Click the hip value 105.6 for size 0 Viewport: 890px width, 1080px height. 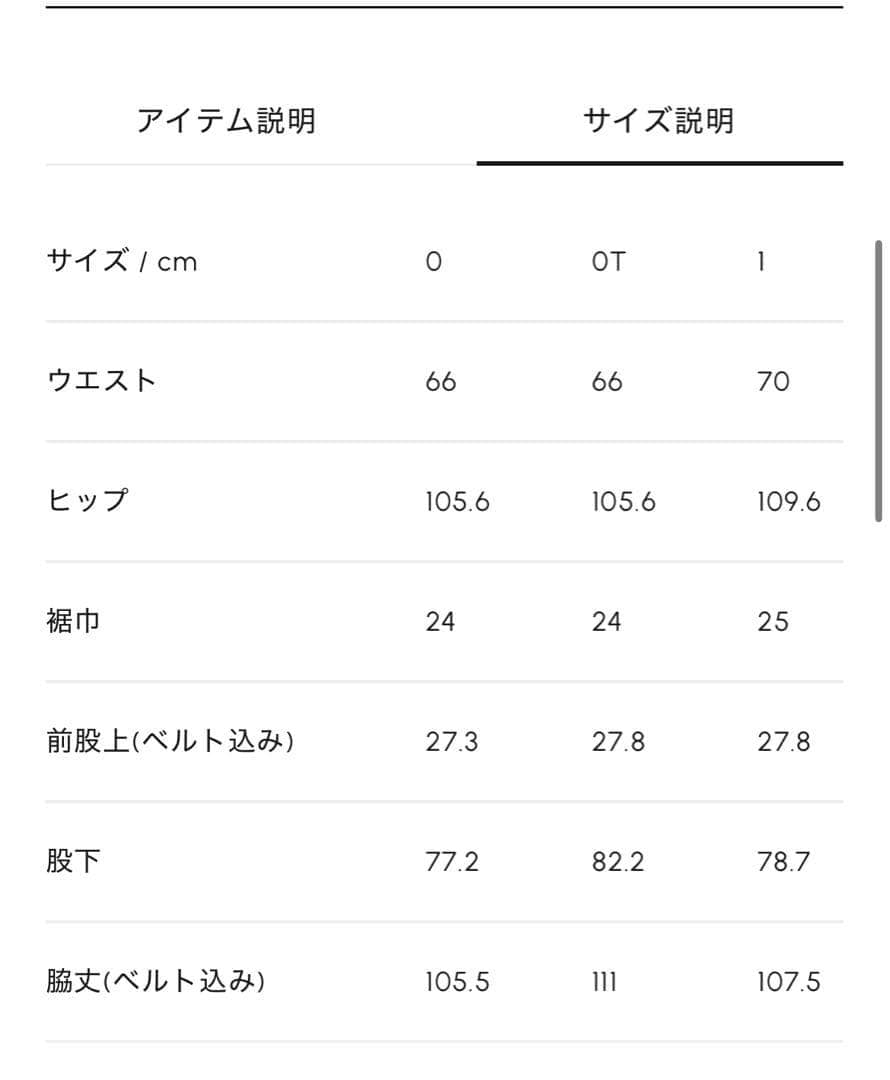[x=456, y=501]
